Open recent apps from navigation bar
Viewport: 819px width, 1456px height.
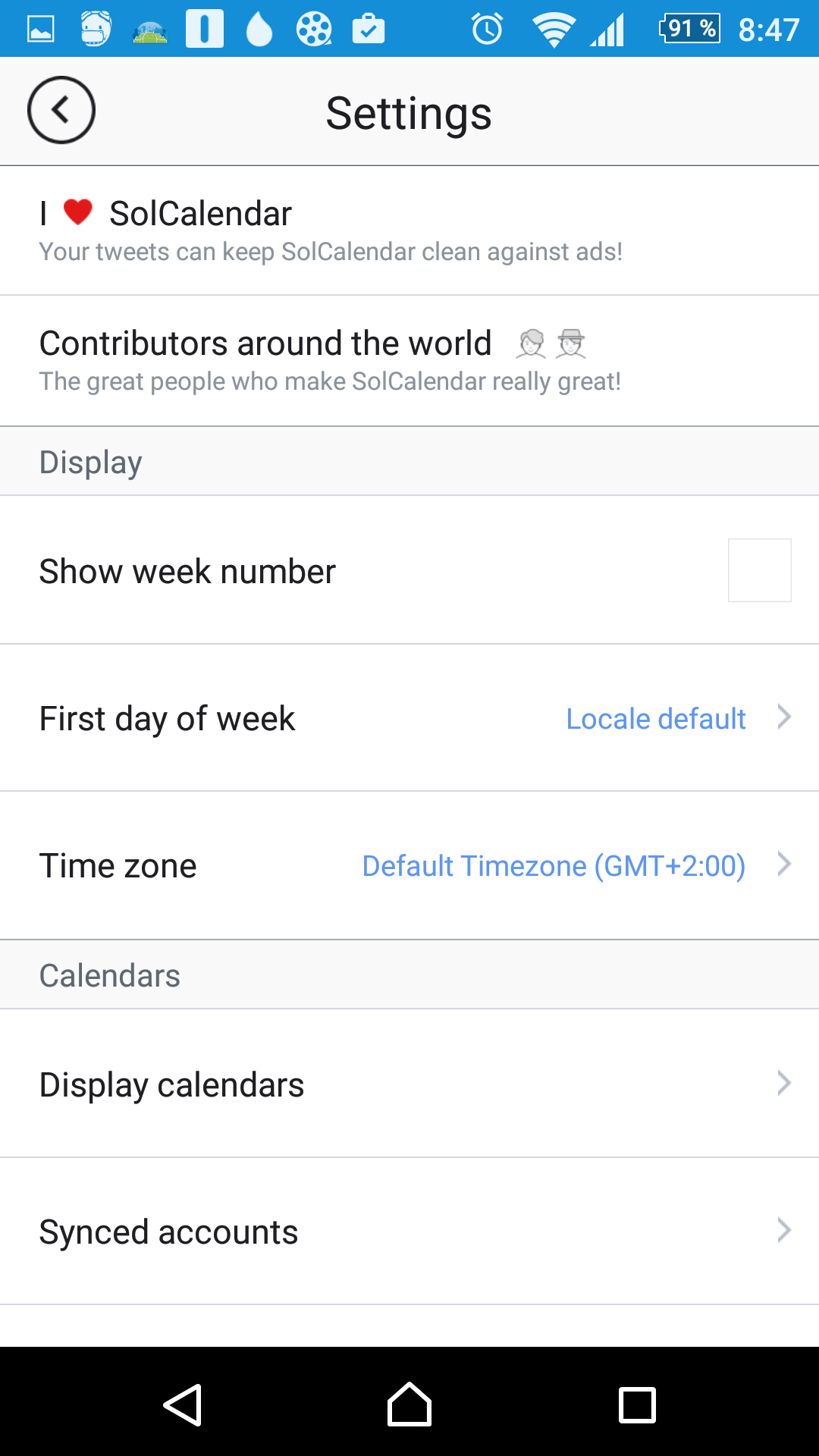(637, 1404)
